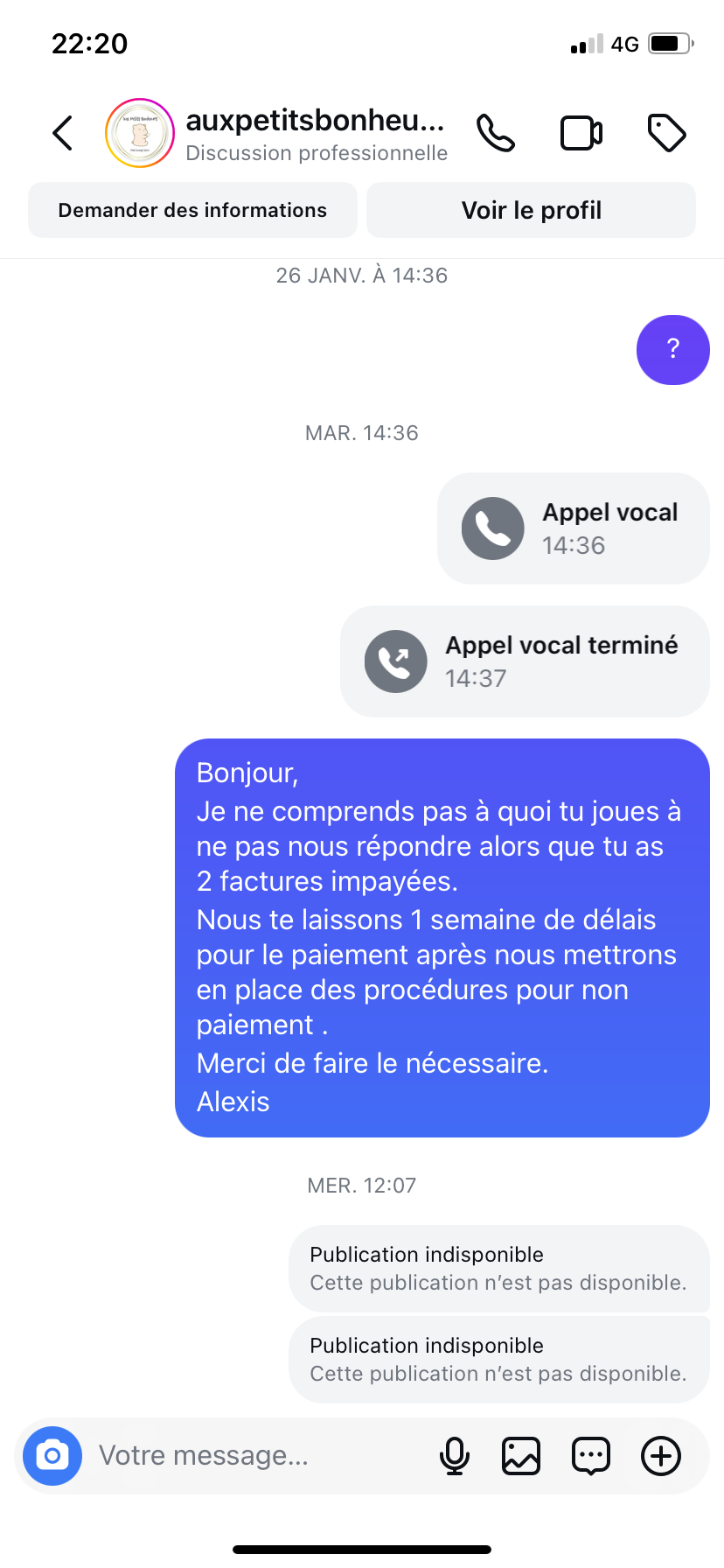Start a video call
The height and width of the screenshot is (1568, 724).
[581, 134]
